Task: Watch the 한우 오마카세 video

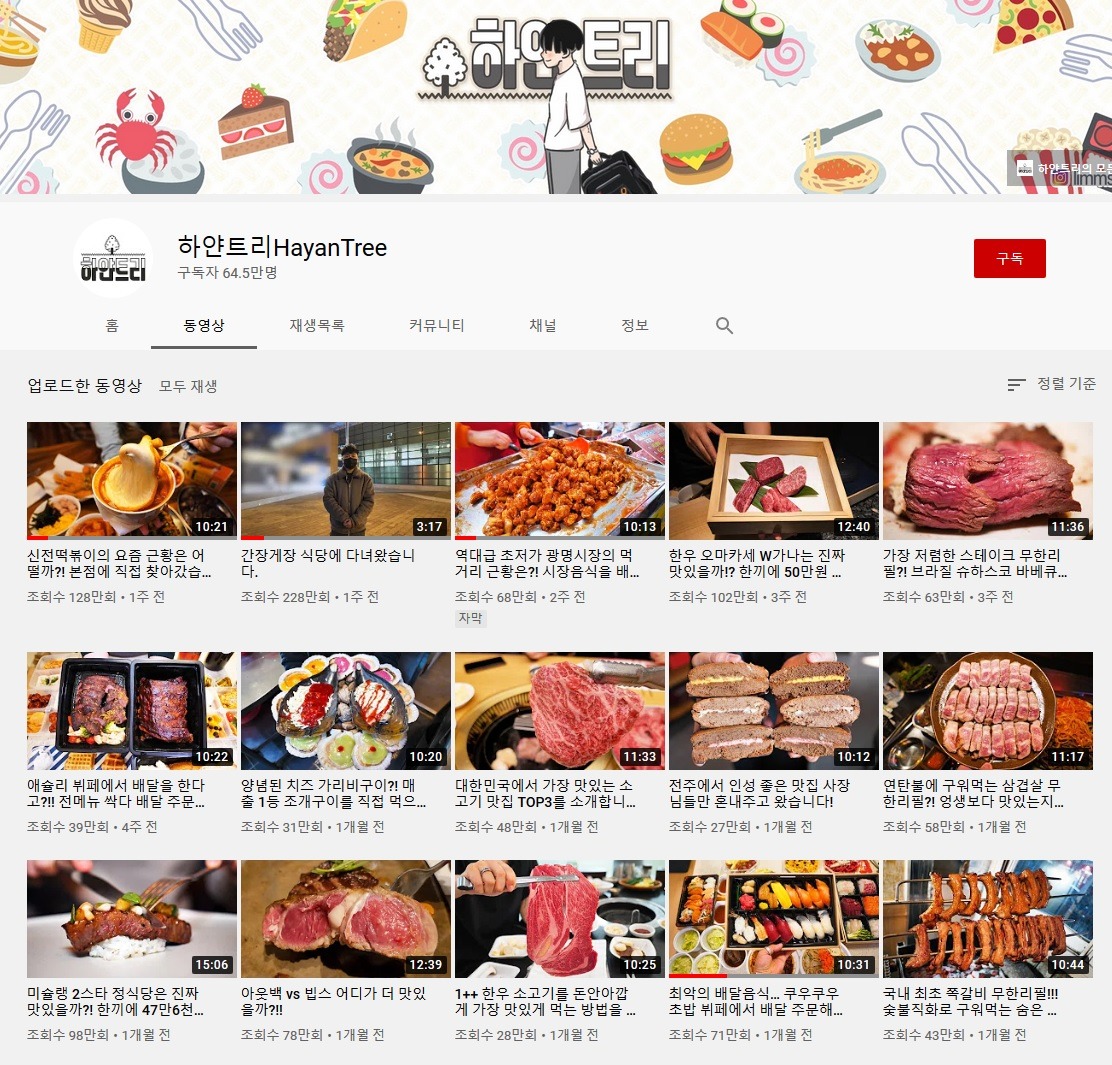Action: 773,481
